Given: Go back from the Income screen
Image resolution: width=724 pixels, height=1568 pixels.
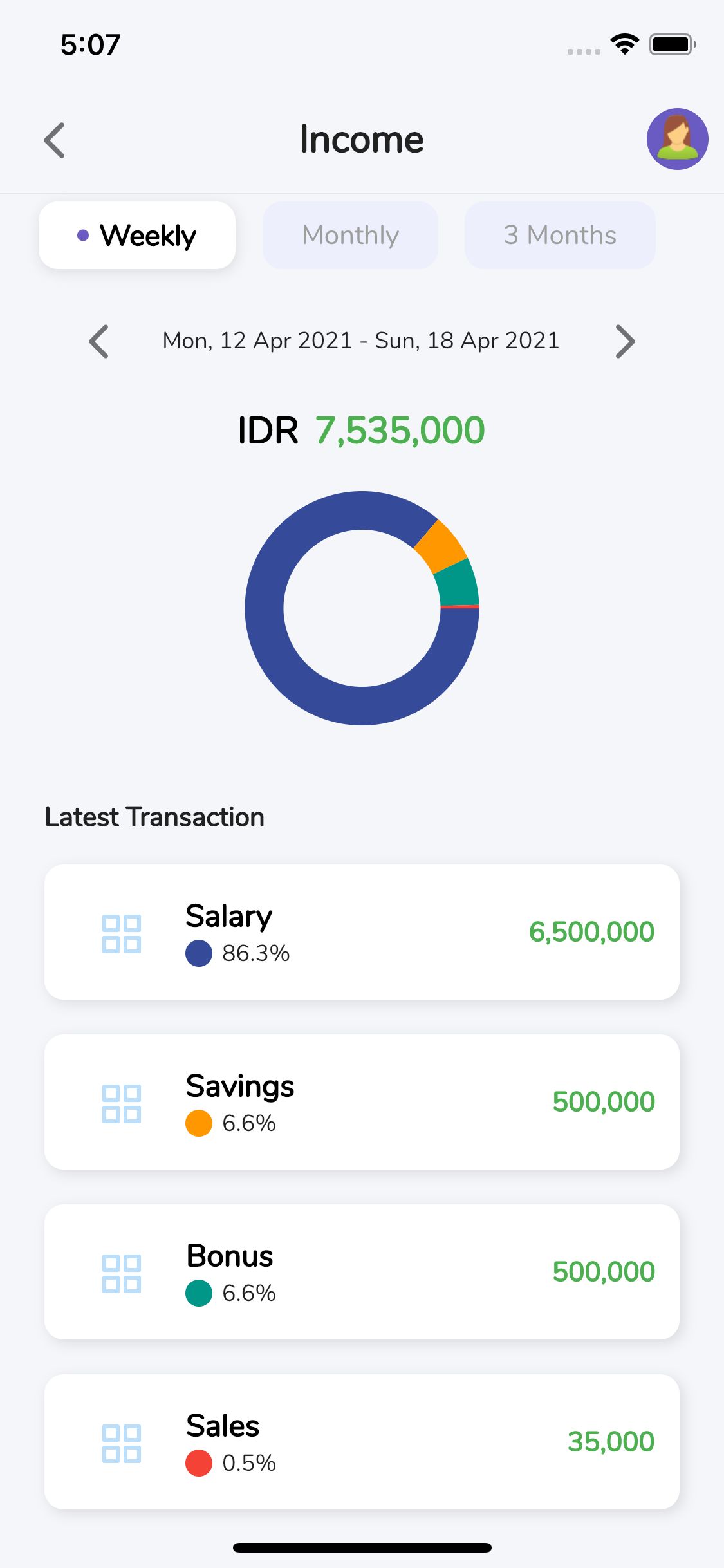Looking at the screenshot, I should pos(55,140).
